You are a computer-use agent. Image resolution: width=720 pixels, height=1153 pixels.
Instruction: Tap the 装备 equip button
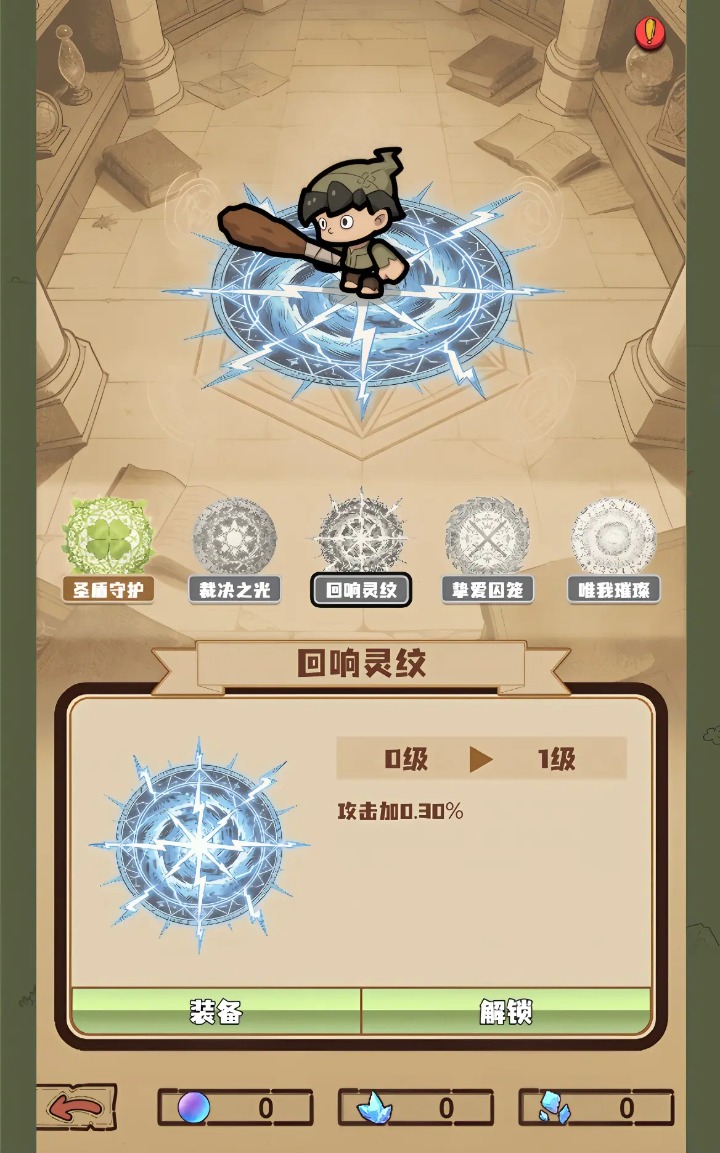216,1011
